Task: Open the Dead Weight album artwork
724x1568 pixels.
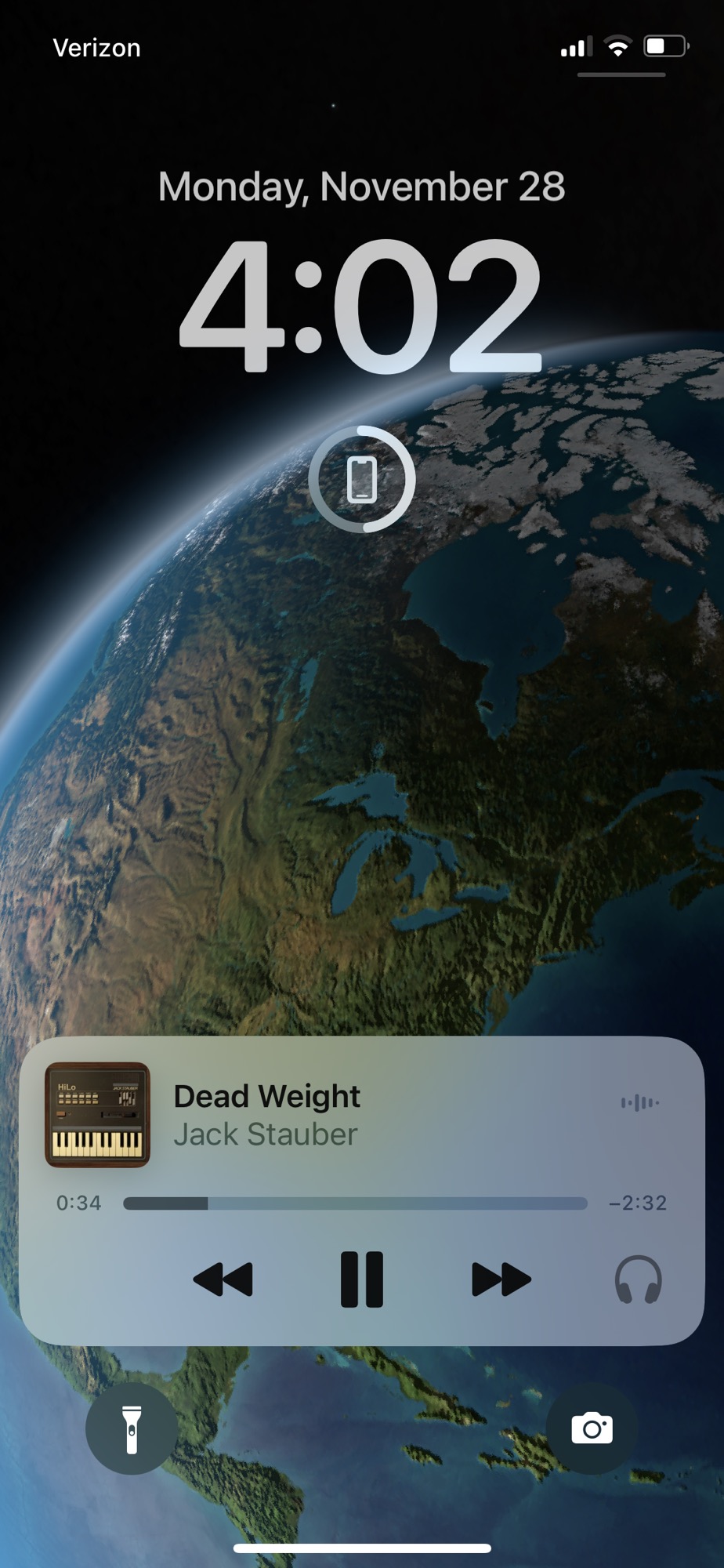Action: click(x=97, y=1115)
